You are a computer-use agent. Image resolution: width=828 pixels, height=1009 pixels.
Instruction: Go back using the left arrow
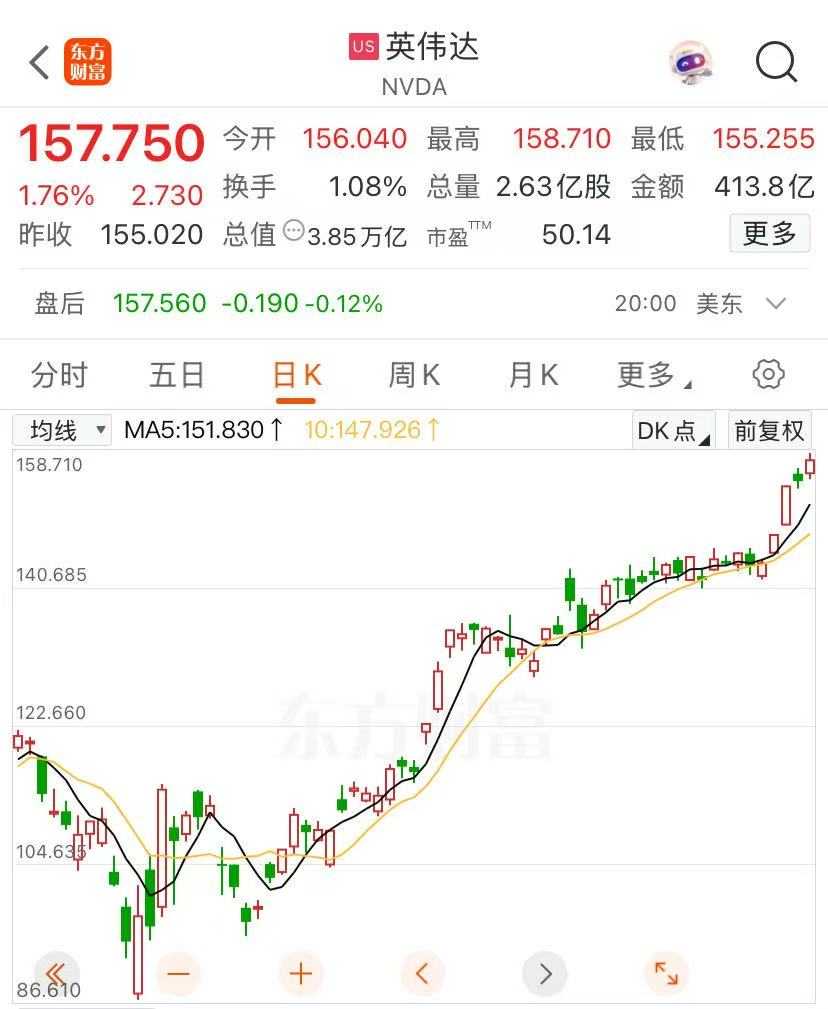pyautogui.click(x=39, y=63)
